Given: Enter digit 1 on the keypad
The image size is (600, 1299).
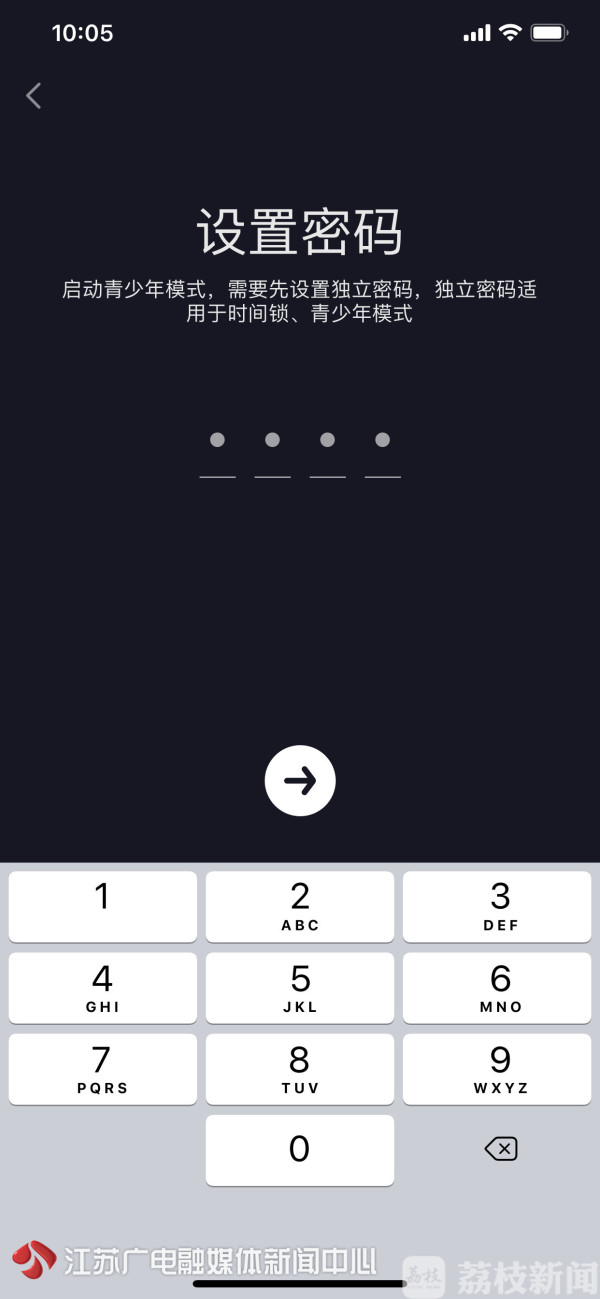Looking at the screenshot, I should pos(102,905).
